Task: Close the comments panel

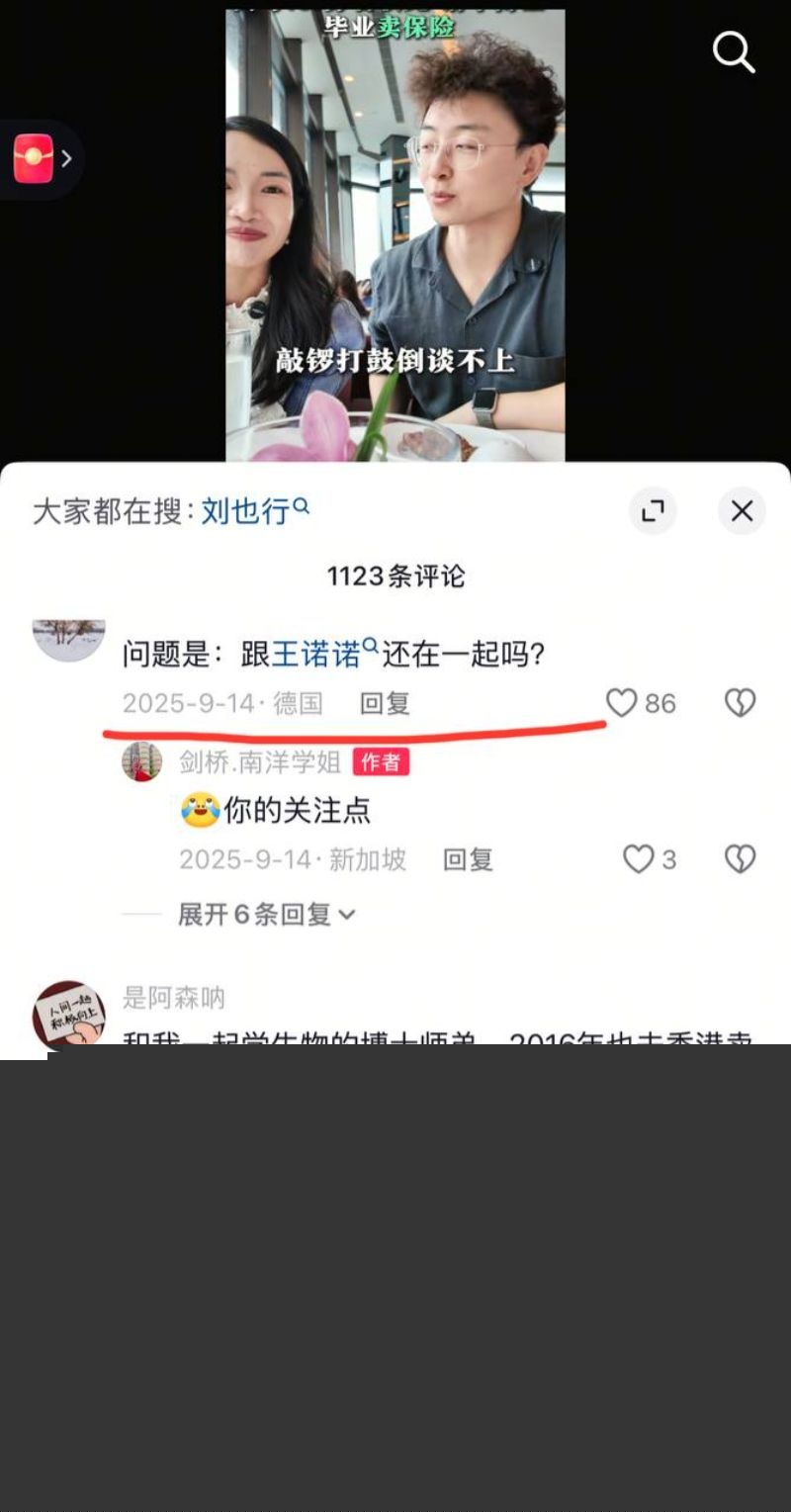Action: 742,511
